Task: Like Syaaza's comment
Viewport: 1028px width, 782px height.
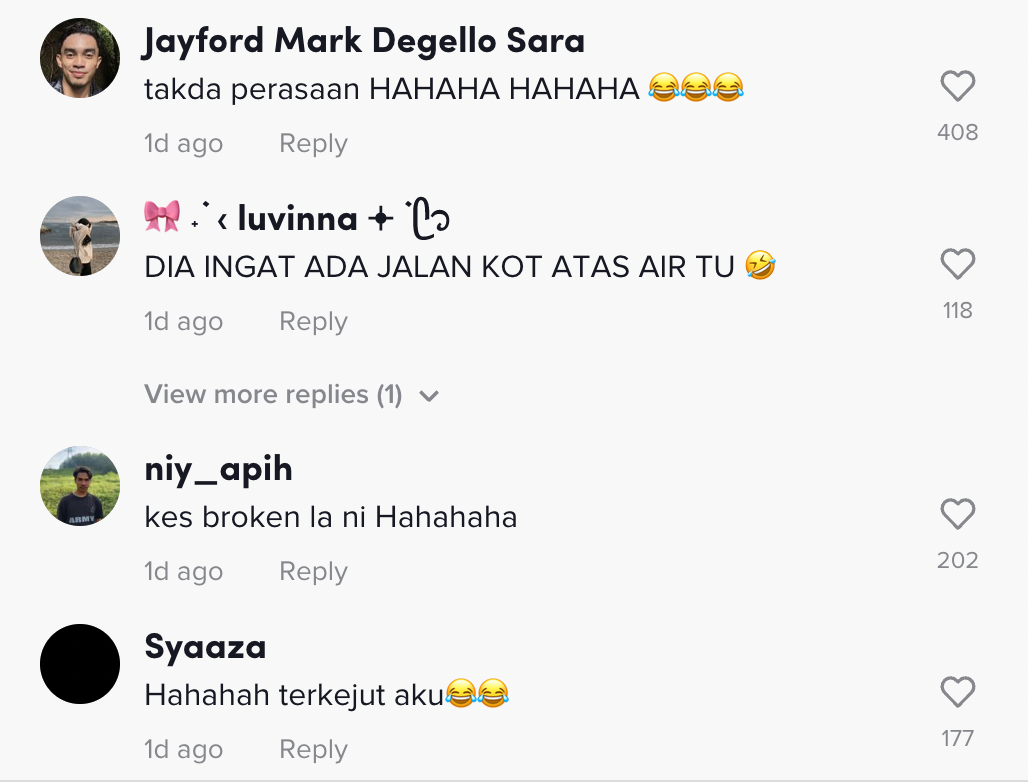Action: (957, 693)
